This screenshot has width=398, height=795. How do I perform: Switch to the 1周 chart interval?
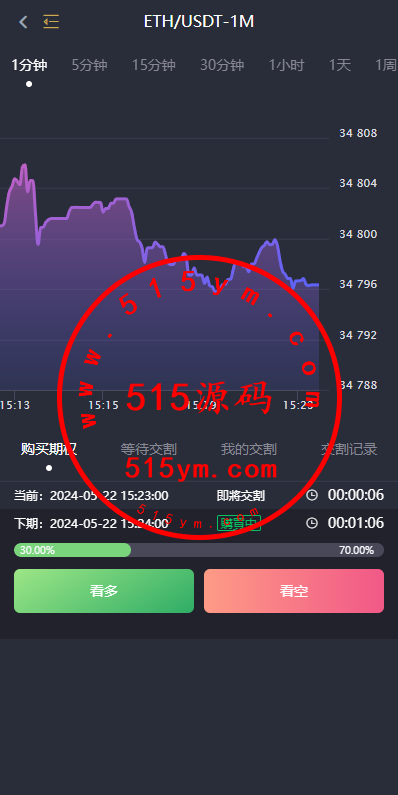coord(386,65)
